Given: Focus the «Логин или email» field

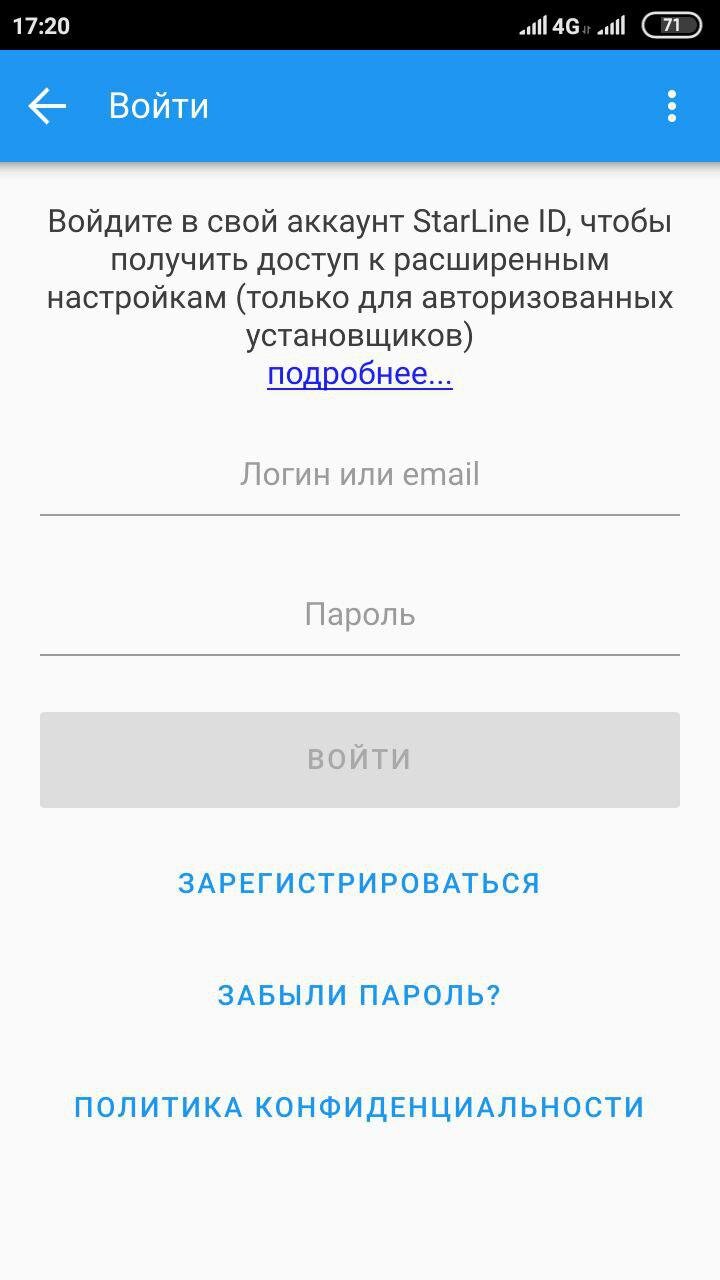Looking at the screenshot, I should click(x=360, y=476).
